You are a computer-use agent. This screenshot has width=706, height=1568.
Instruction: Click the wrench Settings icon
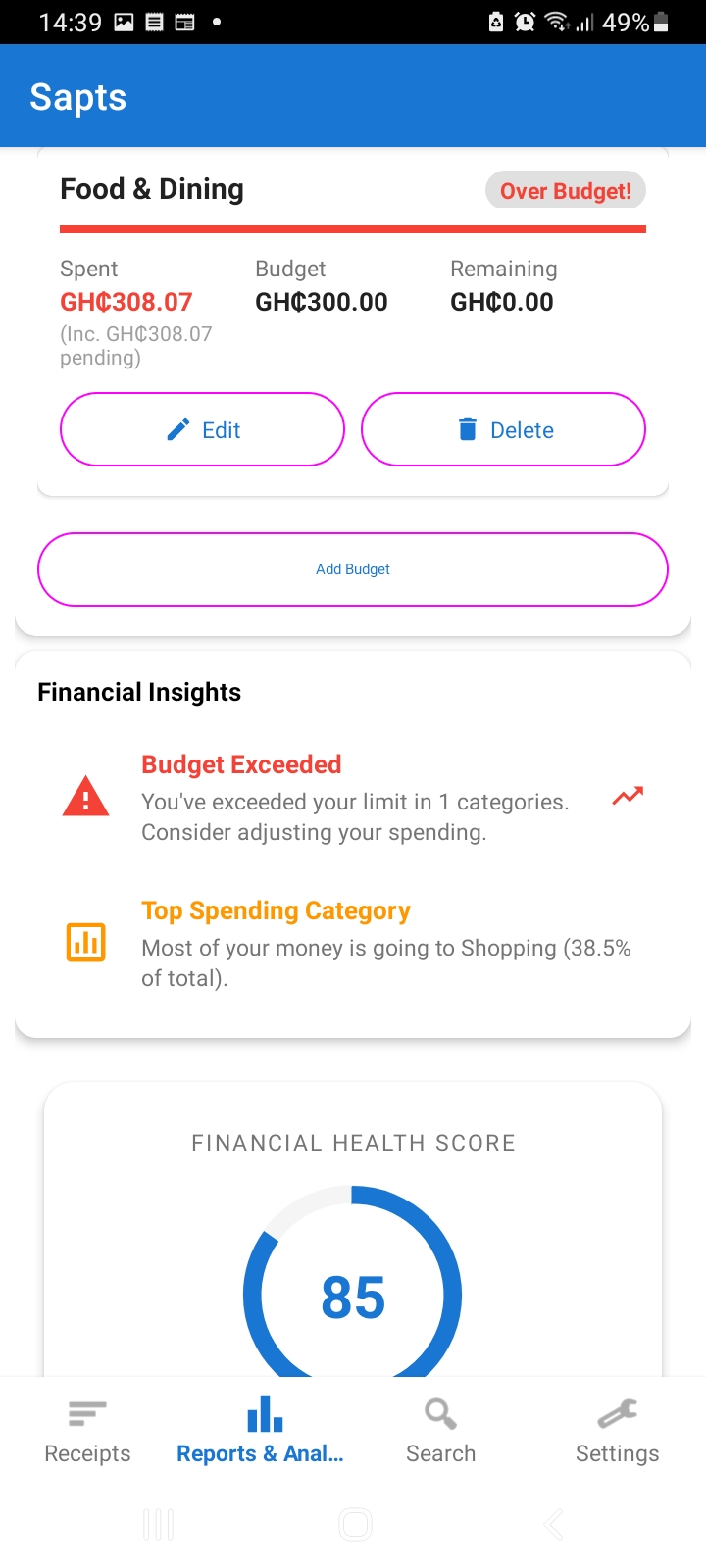[x=616, y=1412]
